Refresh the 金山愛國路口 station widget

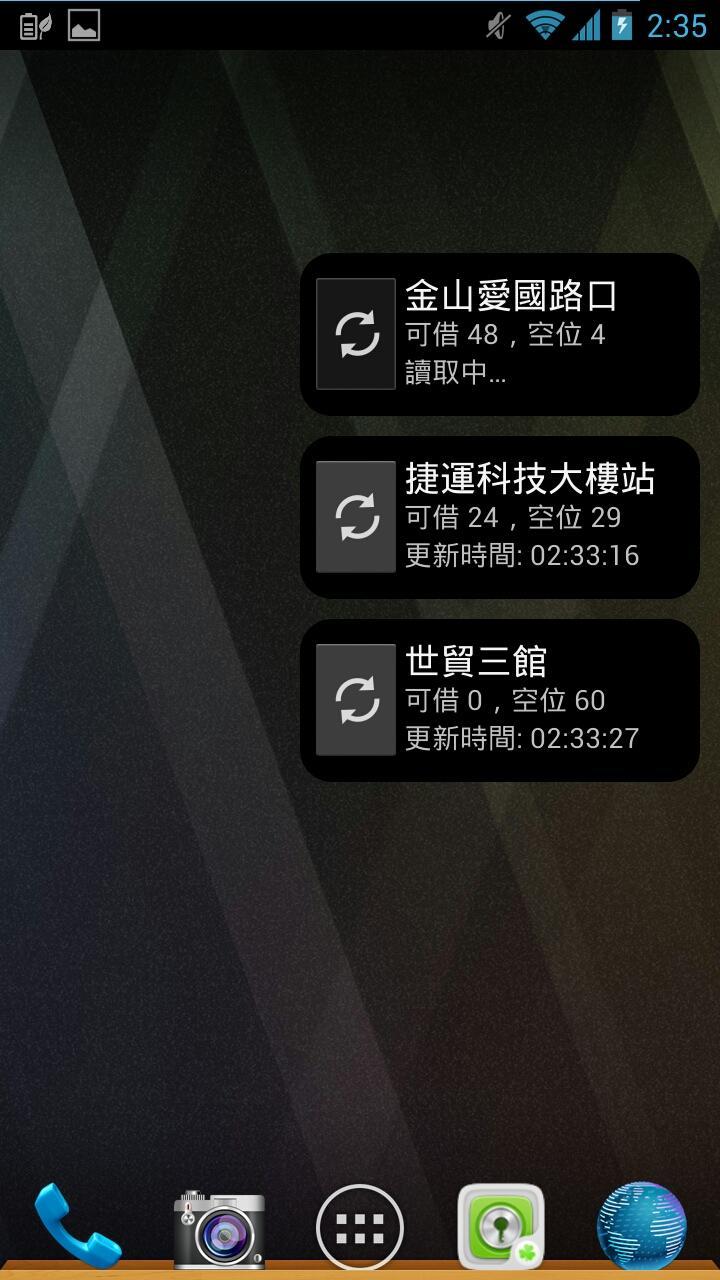click(x=356, y=334)
